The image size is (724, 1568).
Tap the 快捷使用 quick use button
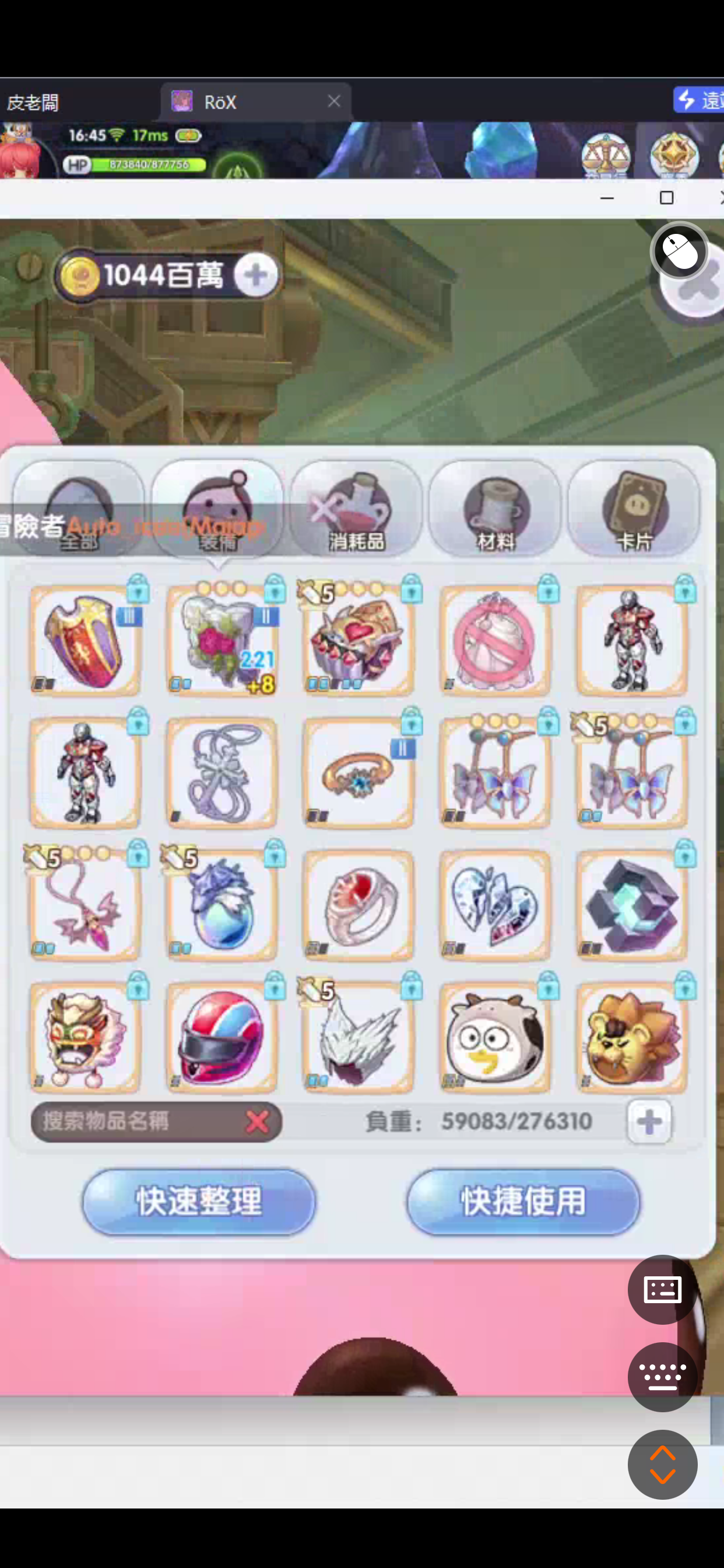pos(523,1201)
